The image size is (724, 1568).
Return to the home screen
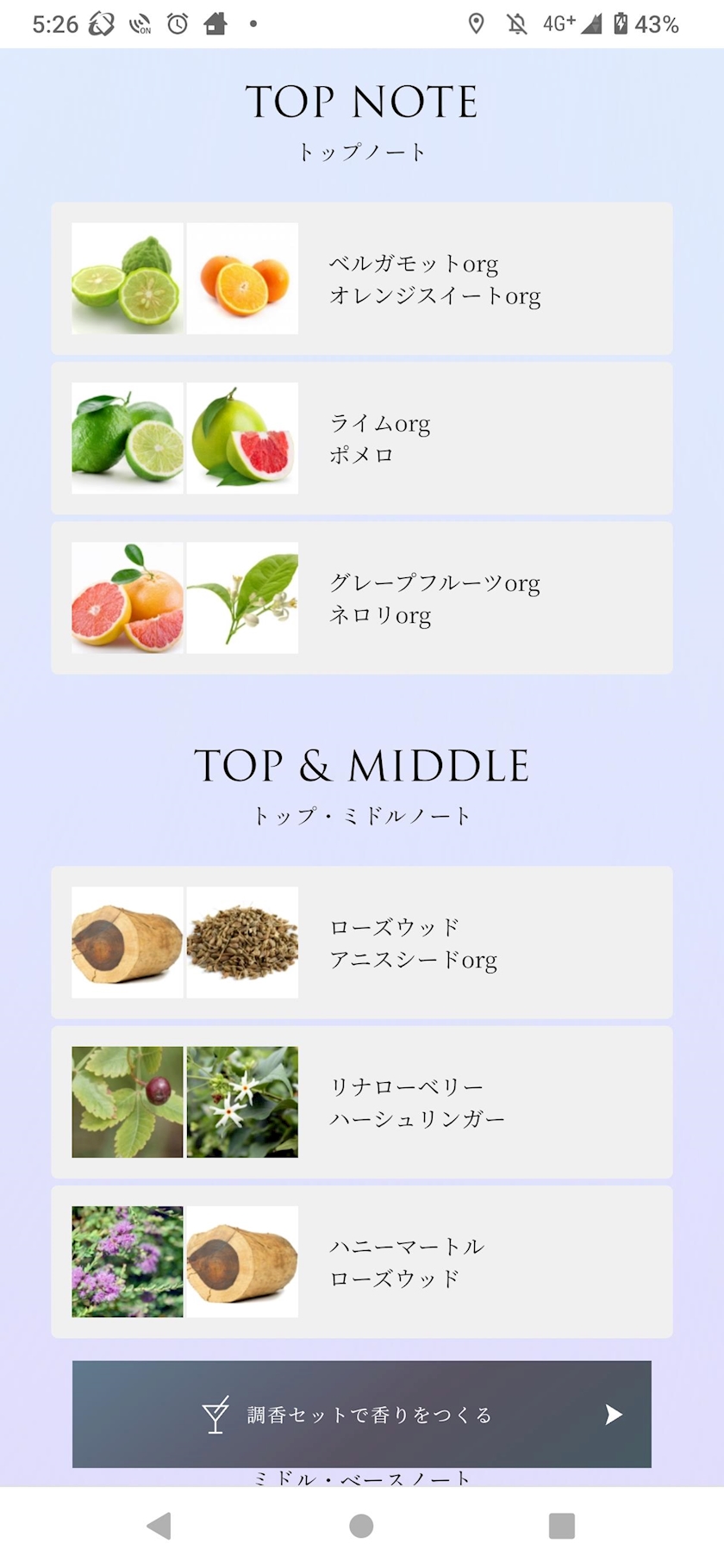click(x=361, y=1526)
